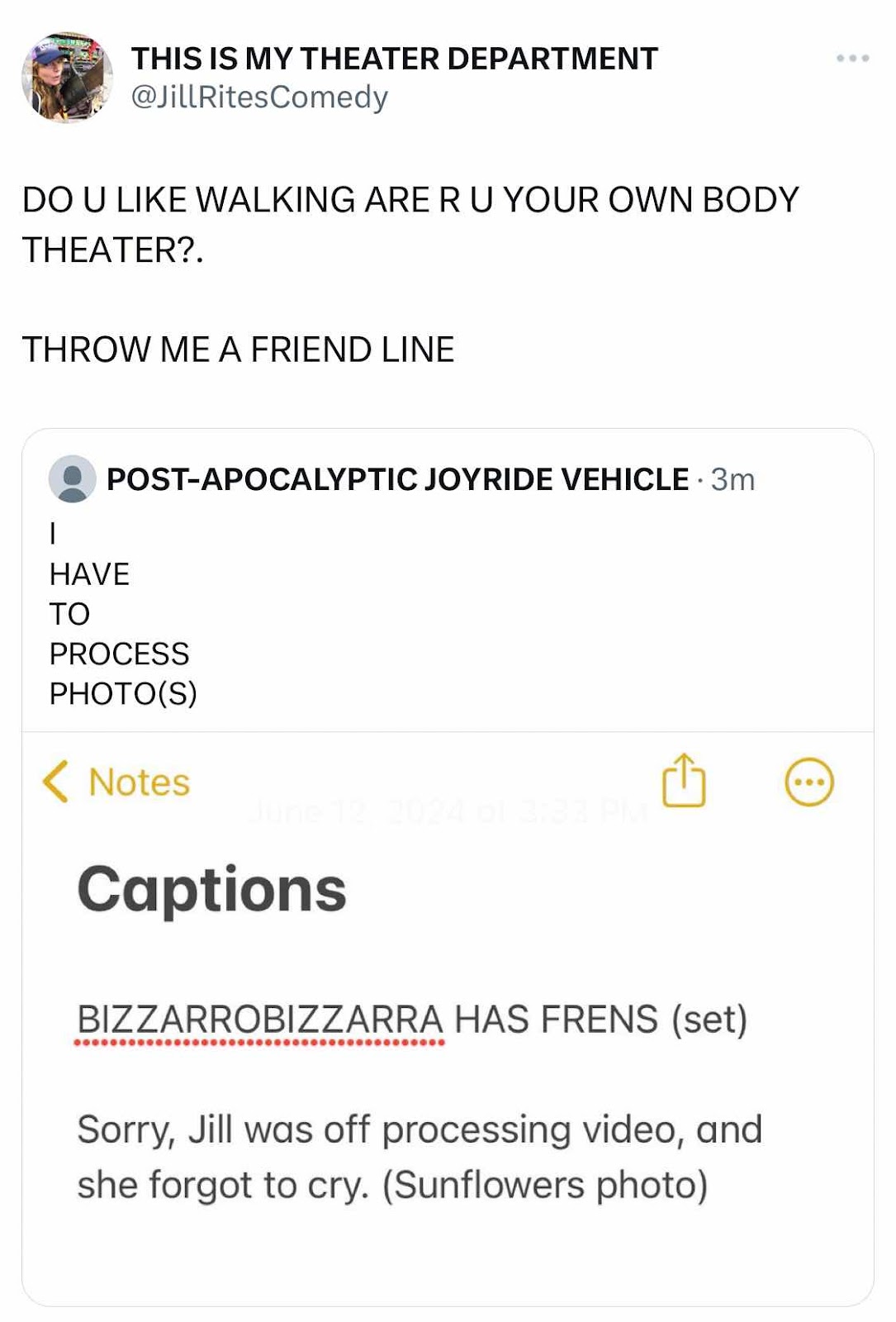View the THIS IS MY THEATER DEPARTMENT profile
The image size is (896, 1322).
394,59
